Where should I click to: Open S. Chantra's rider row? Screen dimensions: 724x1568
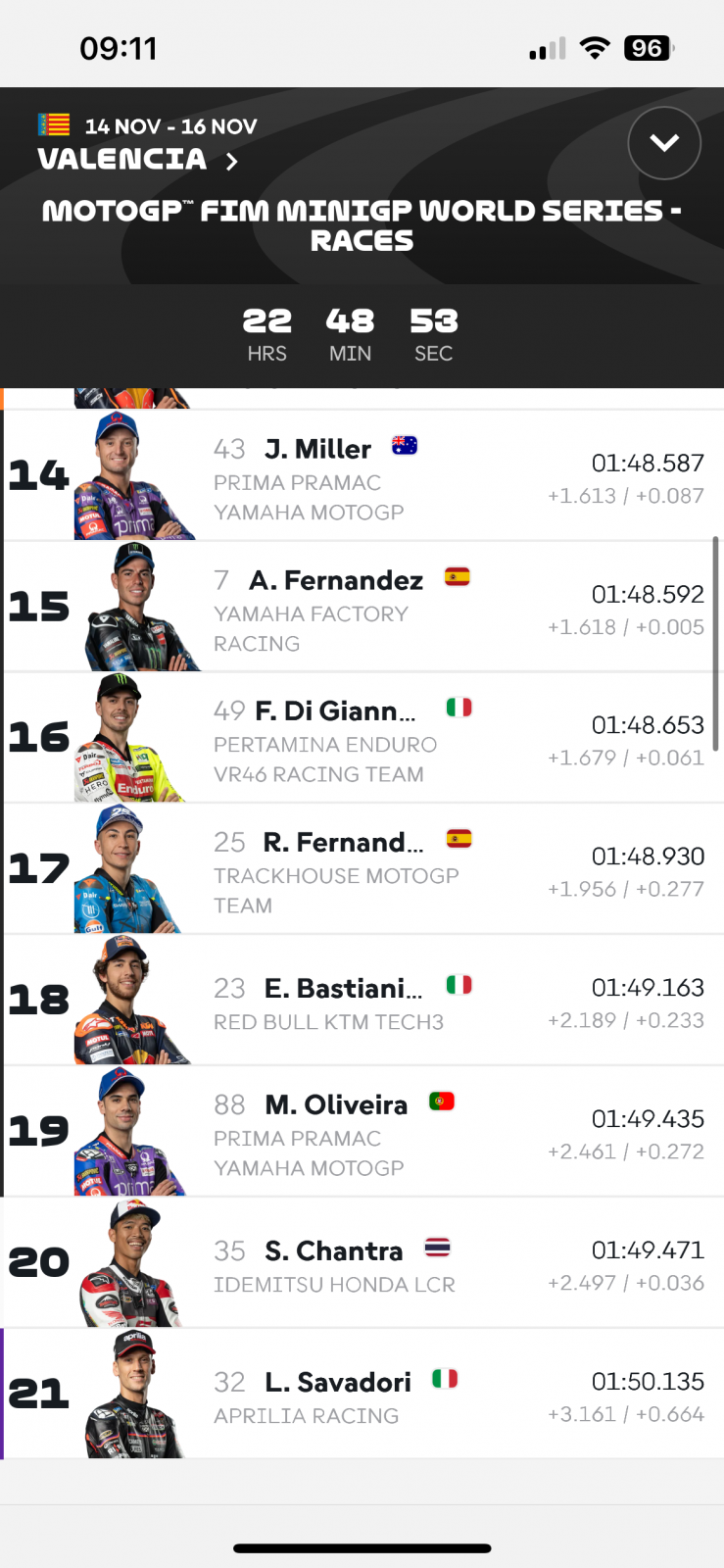[x=362, y=1264]
